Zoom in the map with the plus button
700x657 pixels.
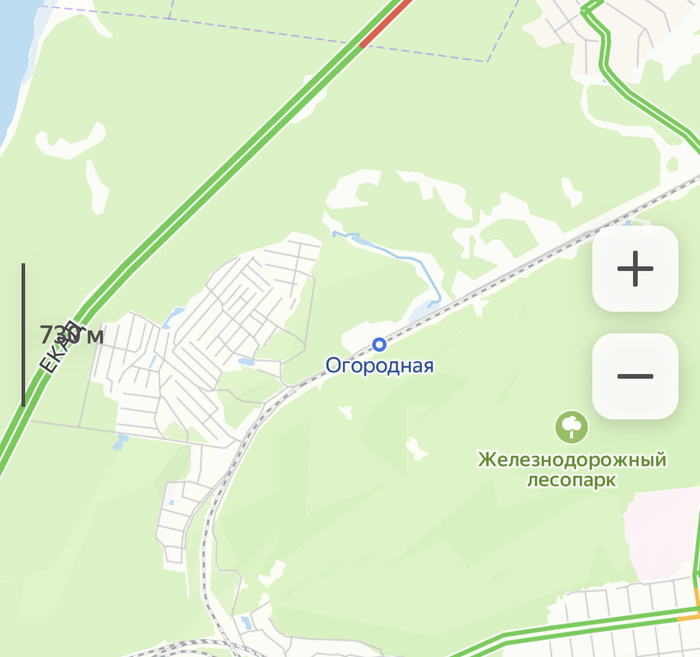(635, 269)
